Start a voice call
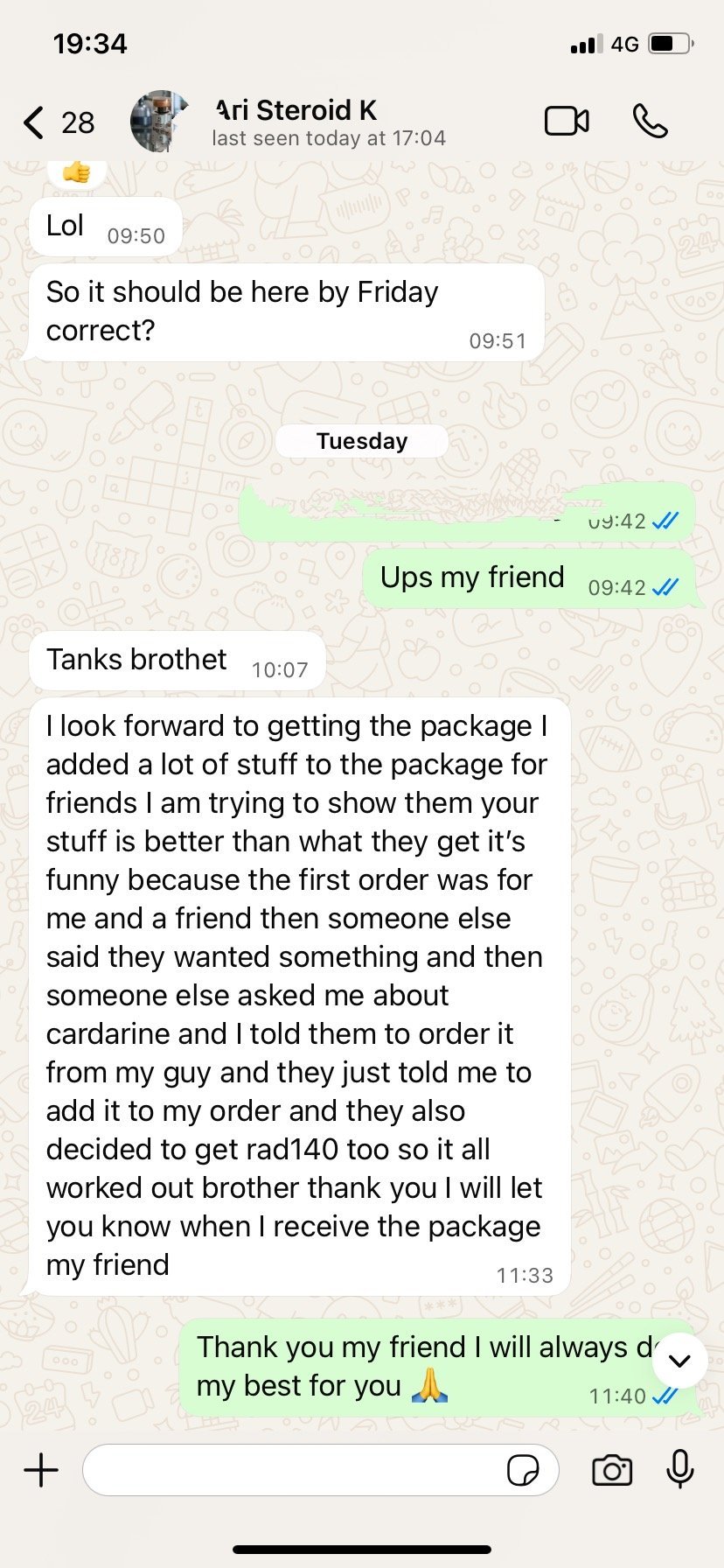Image resolution: width=724 pixels, height=1568 pixels. click(650, 122)
